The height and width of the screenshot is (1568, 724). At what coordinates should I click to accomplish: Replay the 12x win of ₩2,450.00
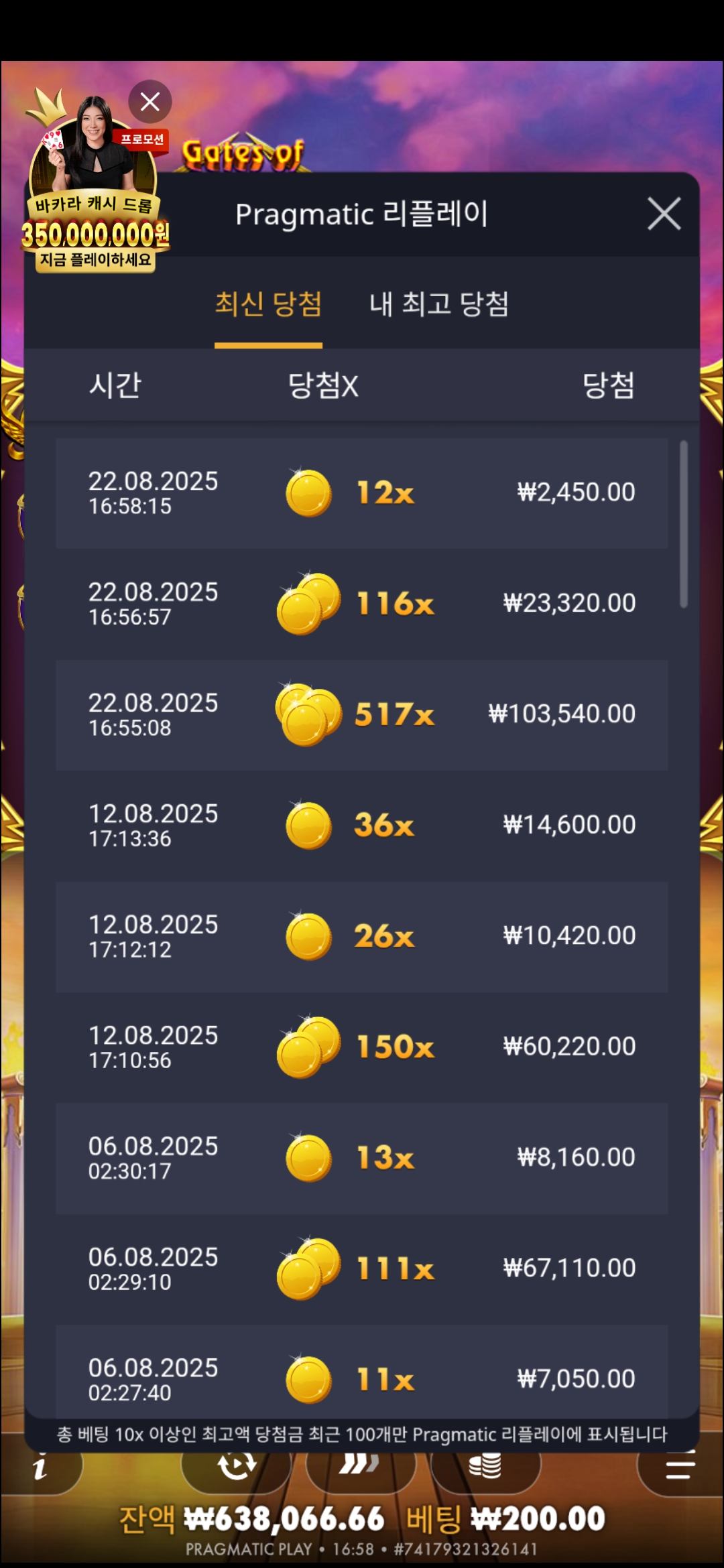pos(361,493)
